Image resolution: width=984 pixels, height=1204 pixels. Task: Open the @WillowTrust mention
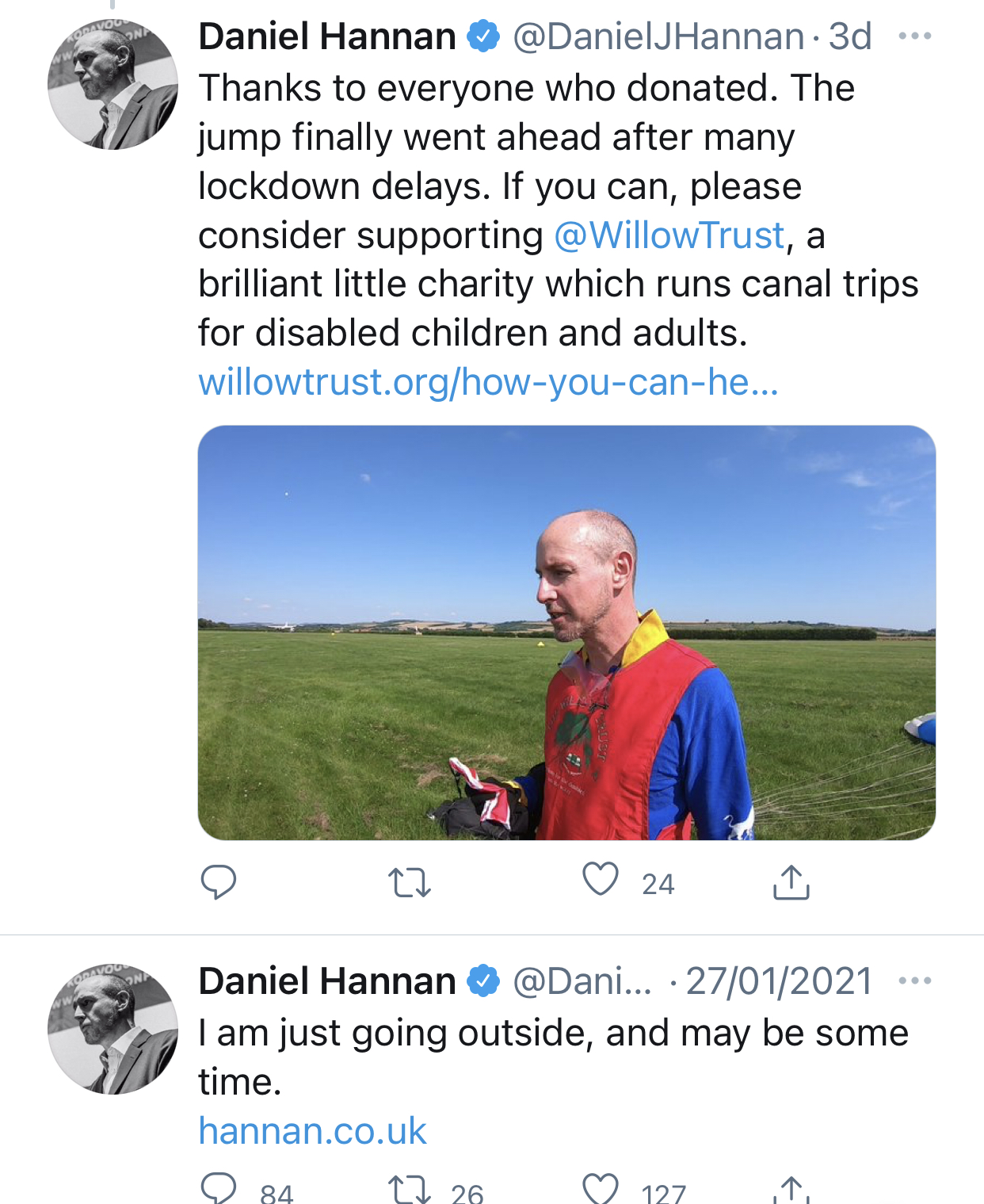(x=669, y=235)
